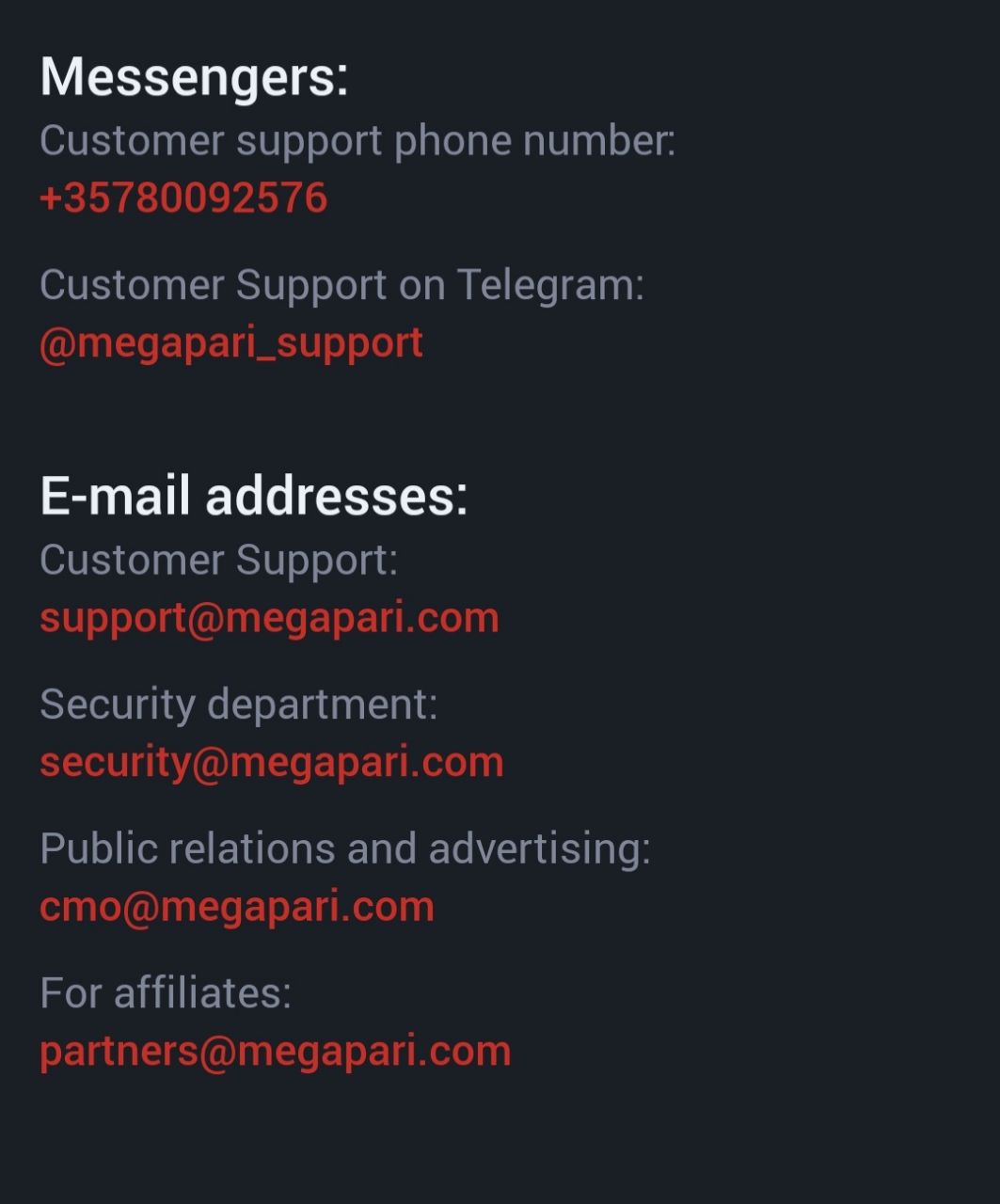
Task: Contact affiliates via partners@megapari.com
Action: coord(276,1051)
